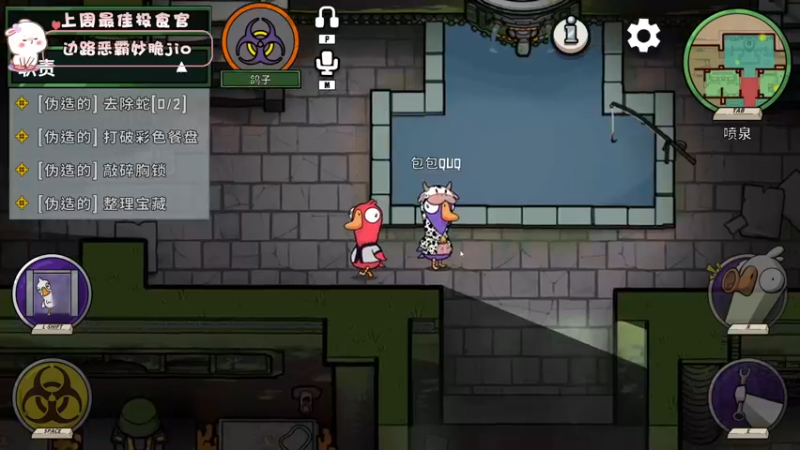Open the info button
Image resolution: width=800 pixels, height=450 pixels.
click(571, 34)
